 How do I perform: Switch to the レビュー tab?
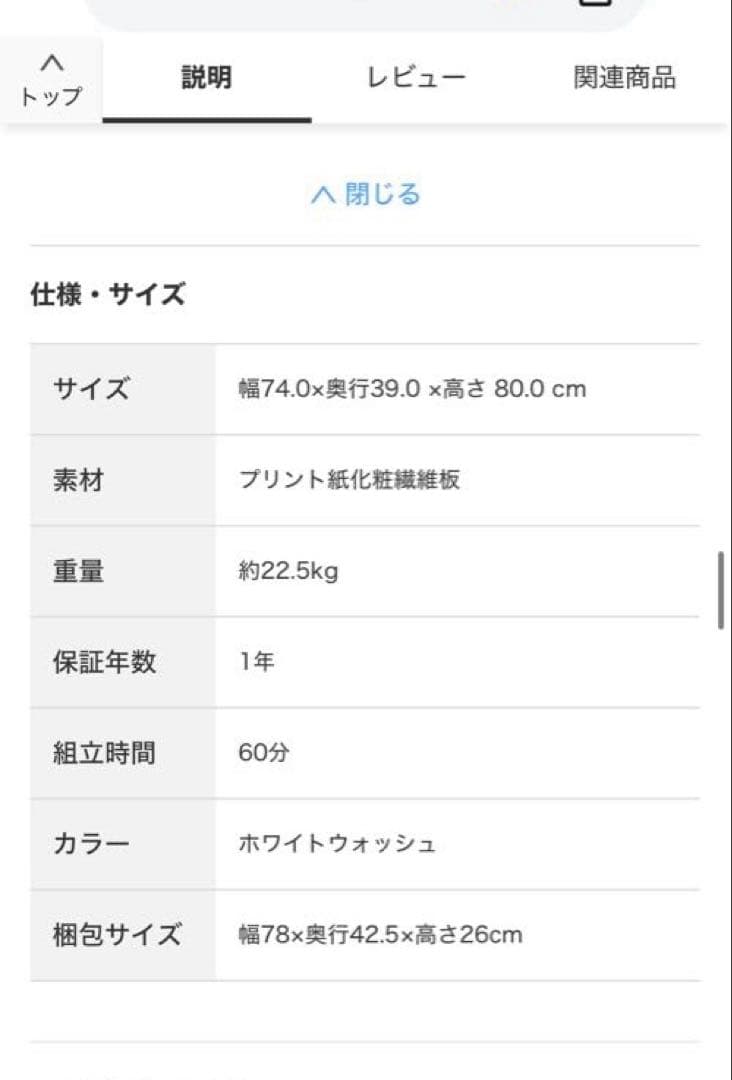[x=416, y=79]
